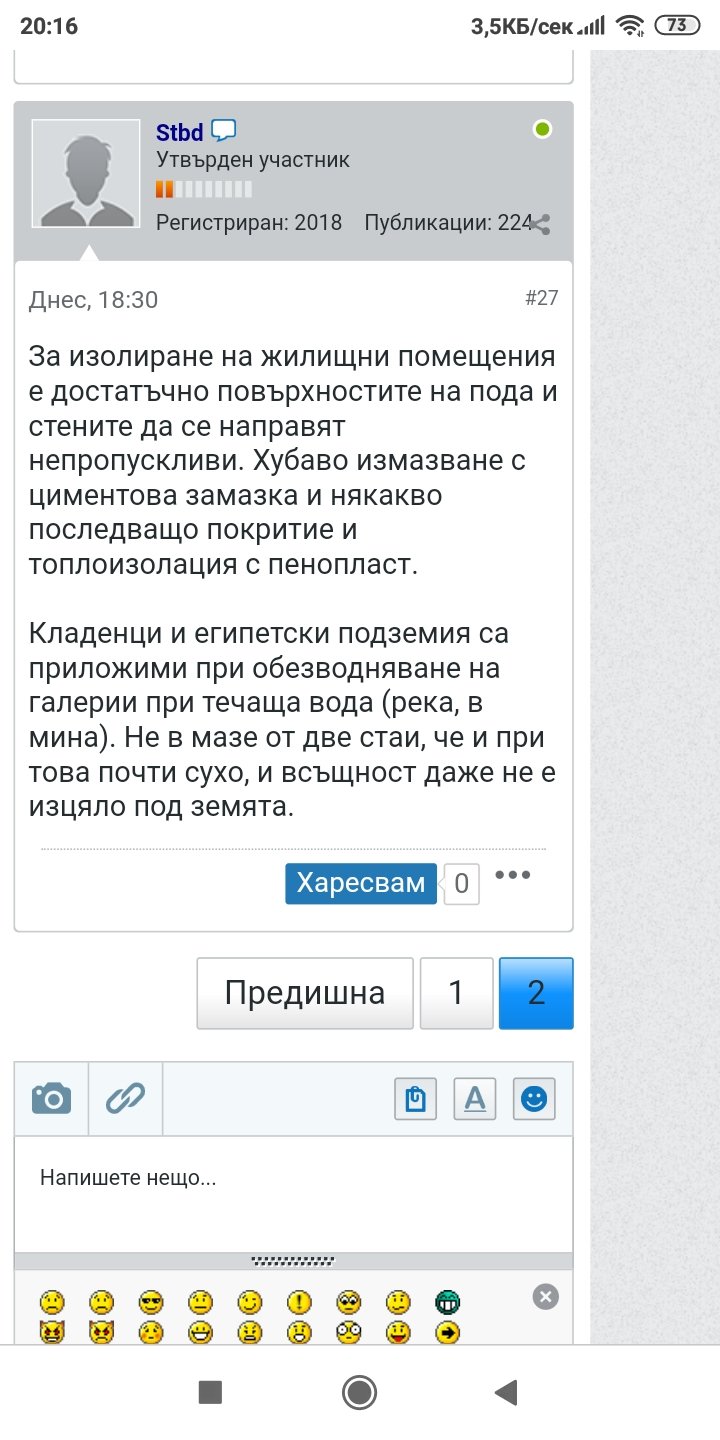Close the emoticon picker panel

(x=545, y=1298)
